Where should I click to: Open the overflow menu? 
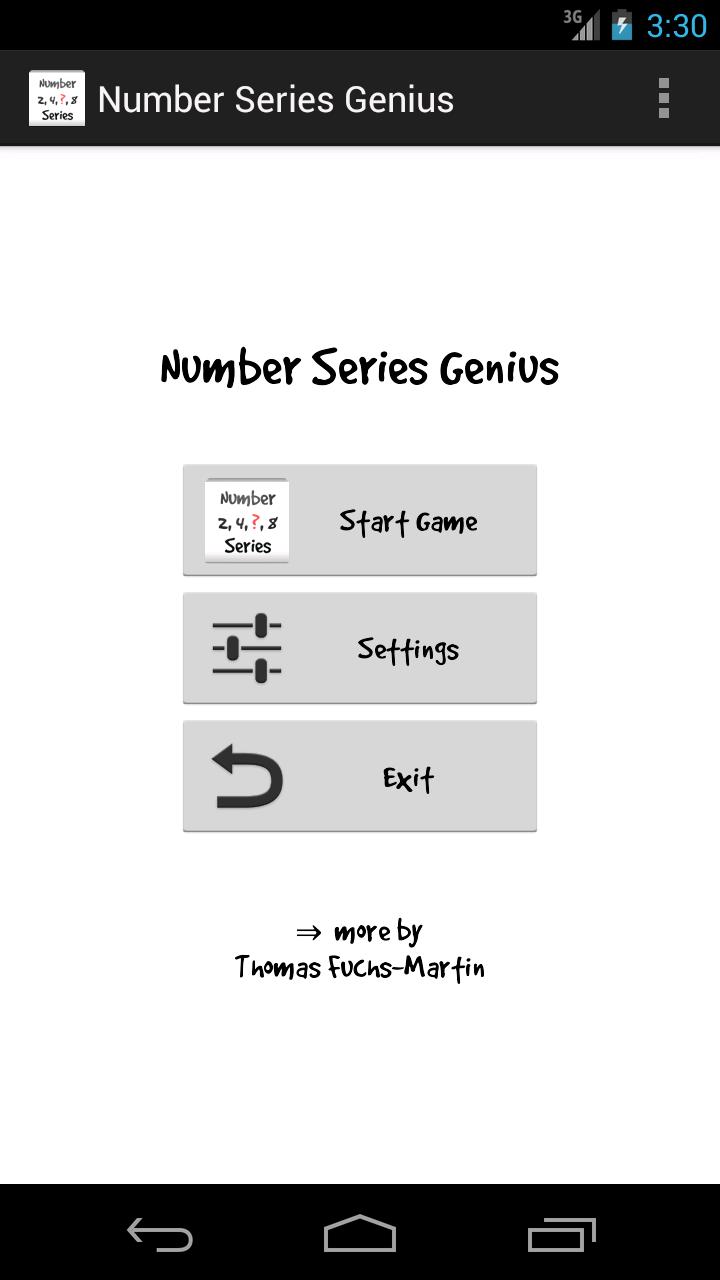point(663,99)
